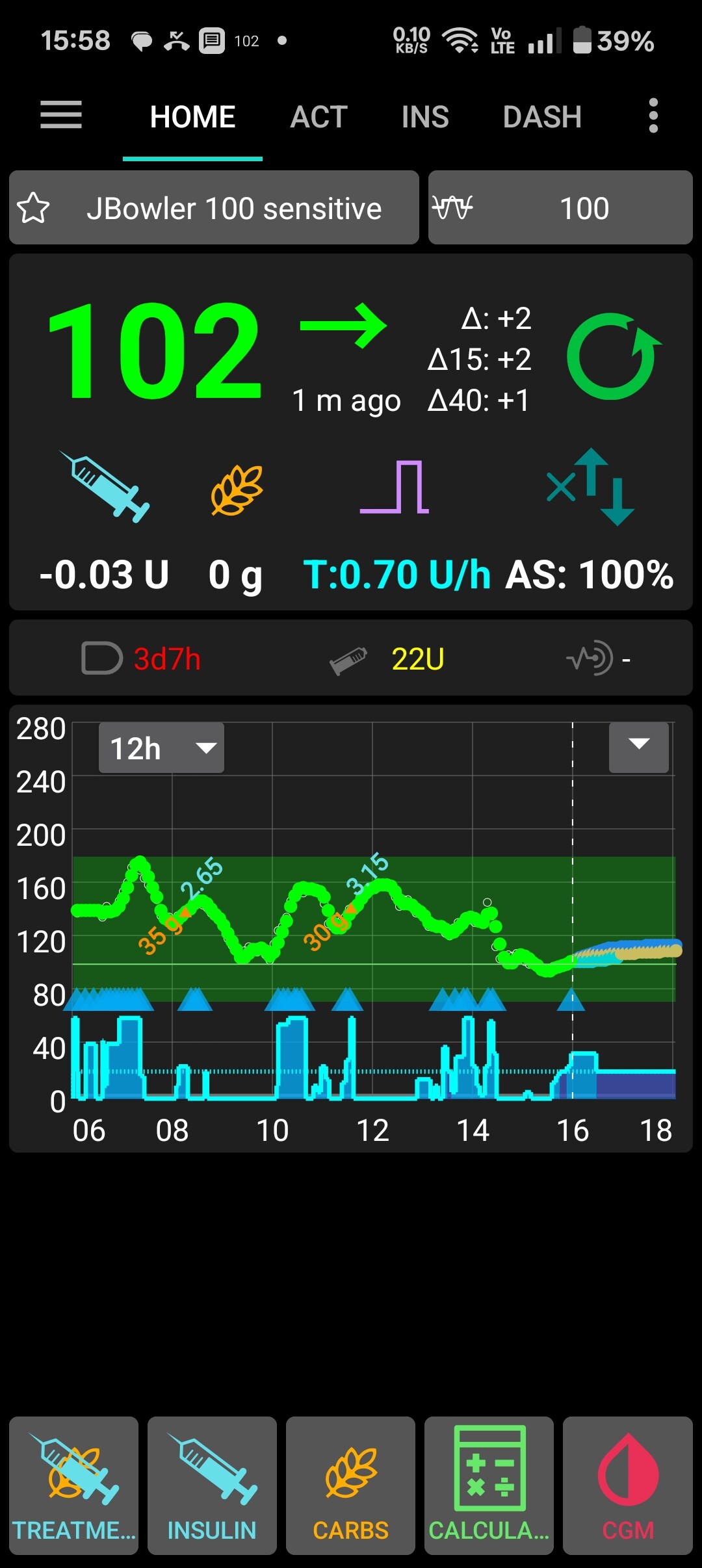The width and height of the screenshot is (702, 1568).
Task: Open the CGM button
Action: pyautogui.click(x=627, y=1485)
